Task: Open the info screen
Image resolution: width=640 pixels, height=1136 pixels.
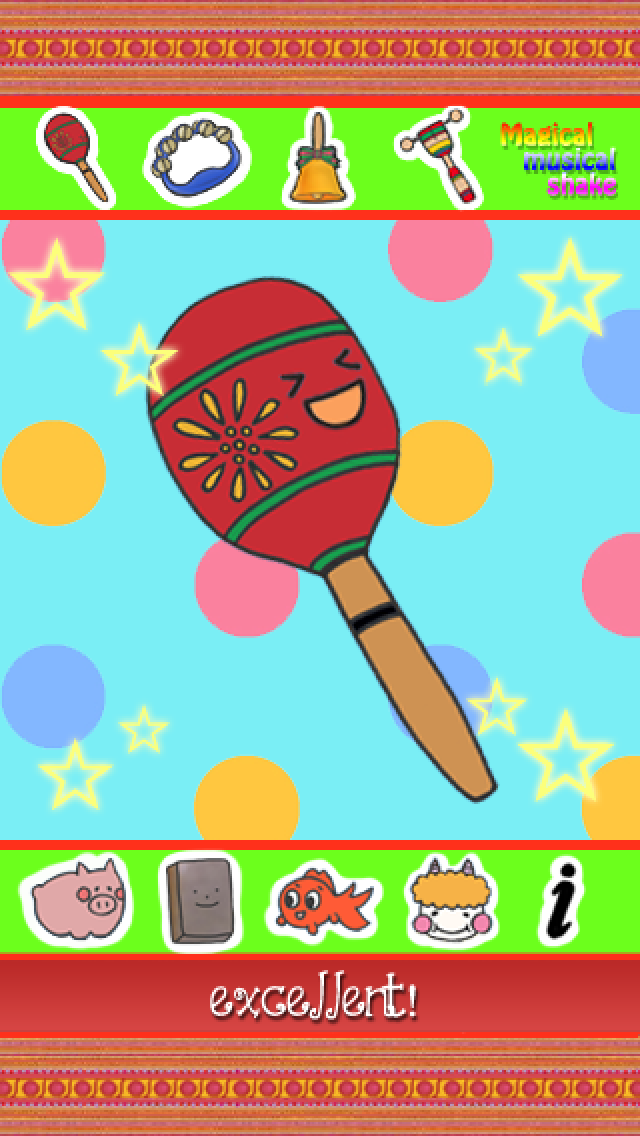Action: tap(563, 900)
